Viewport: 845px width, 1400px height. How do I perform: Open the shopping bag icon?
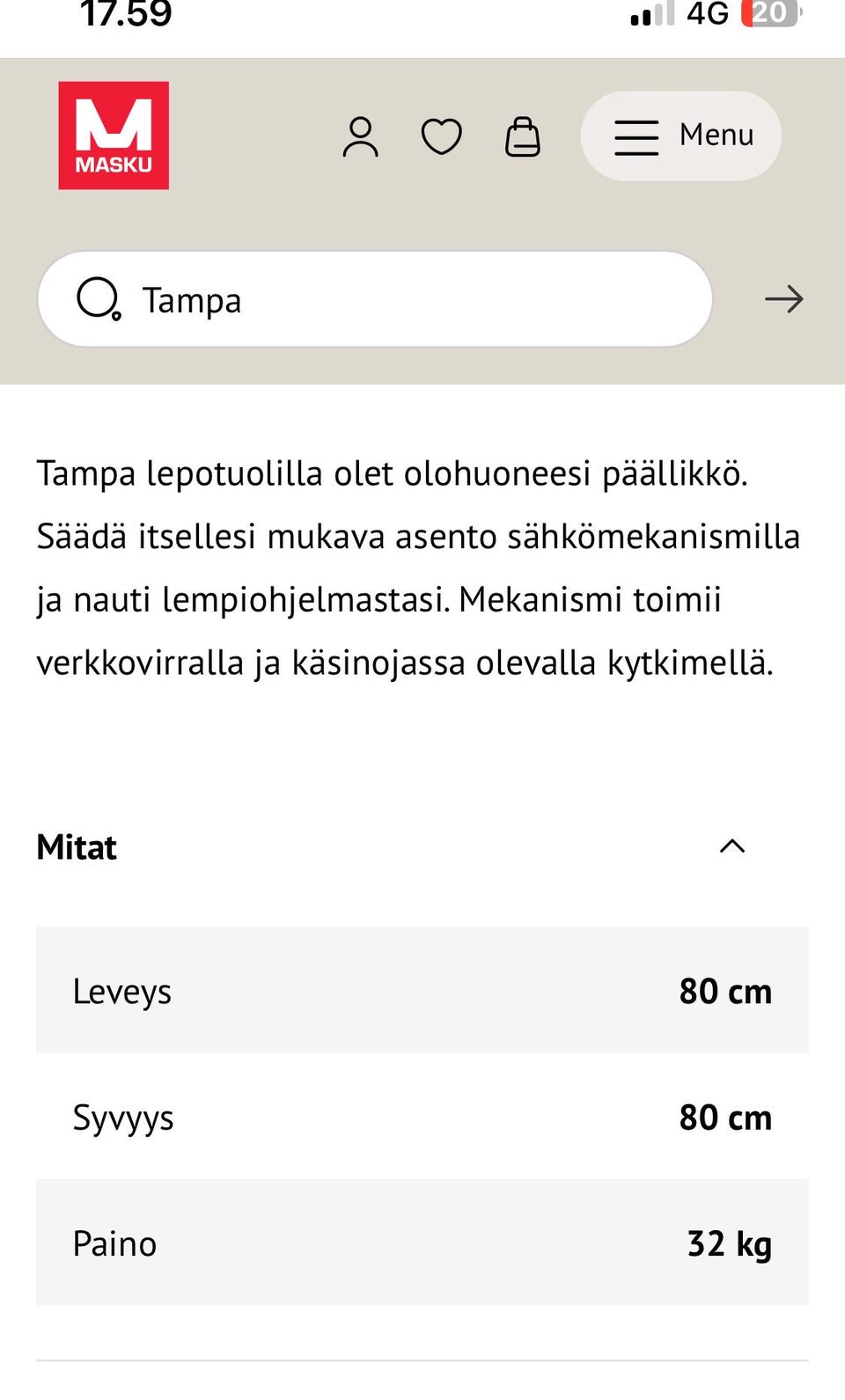522,136
